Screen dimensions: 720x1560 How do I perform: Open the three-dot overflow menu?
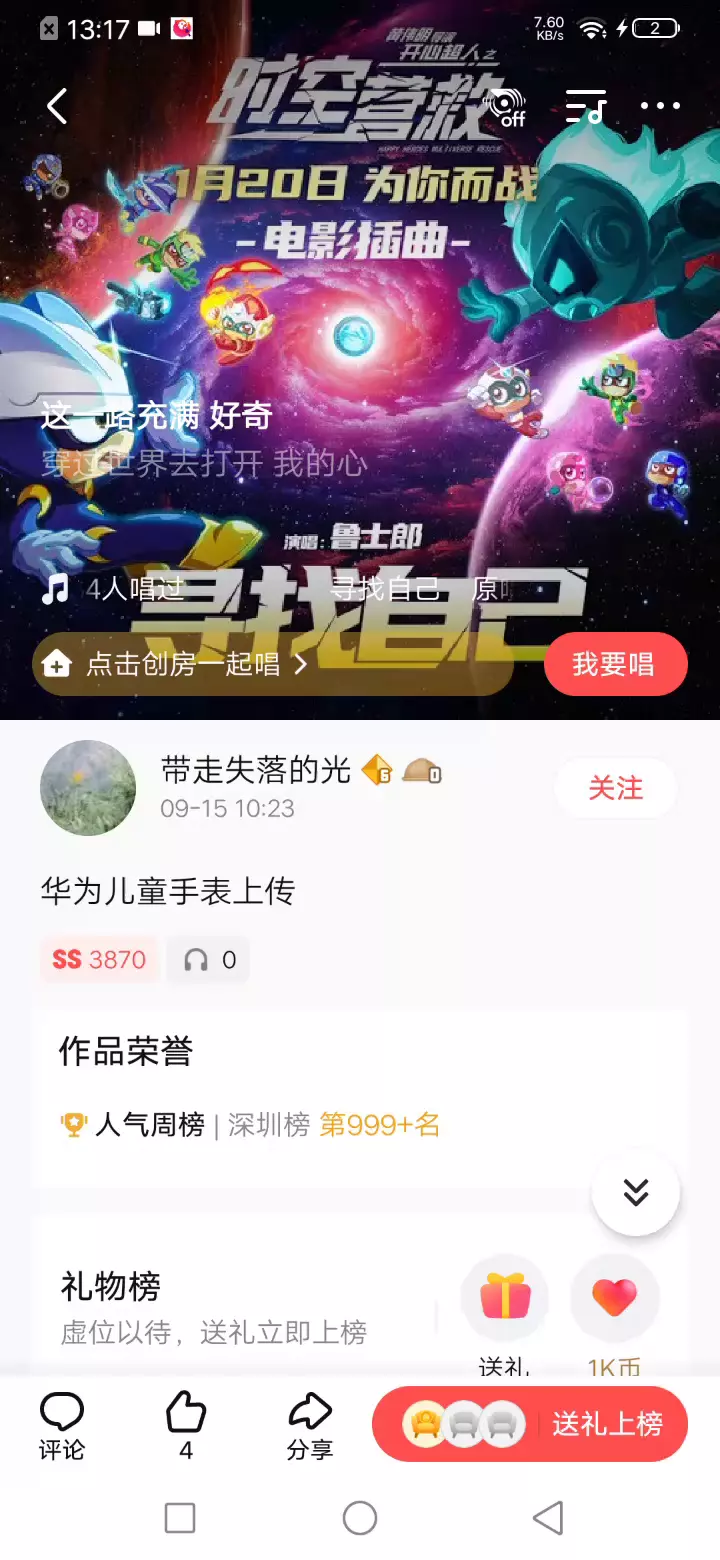[x=660, y=106]
